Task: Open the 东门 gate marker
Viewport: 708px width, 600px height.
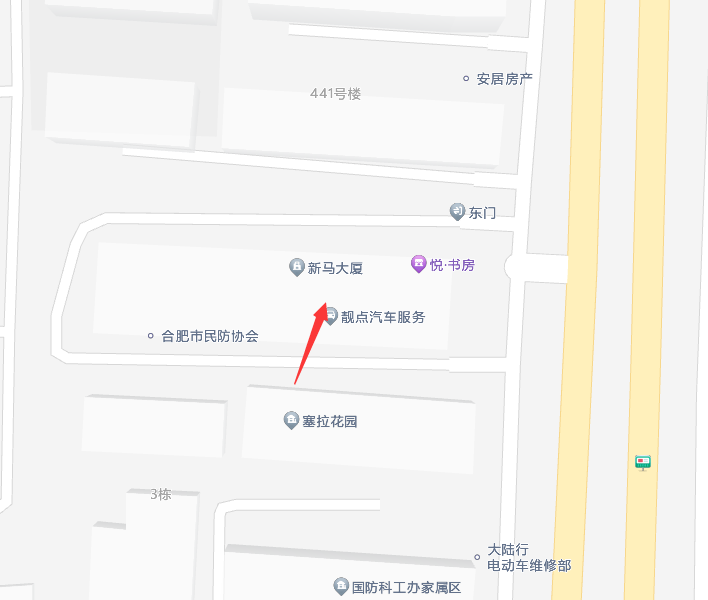Action: [x=458, y=212]
